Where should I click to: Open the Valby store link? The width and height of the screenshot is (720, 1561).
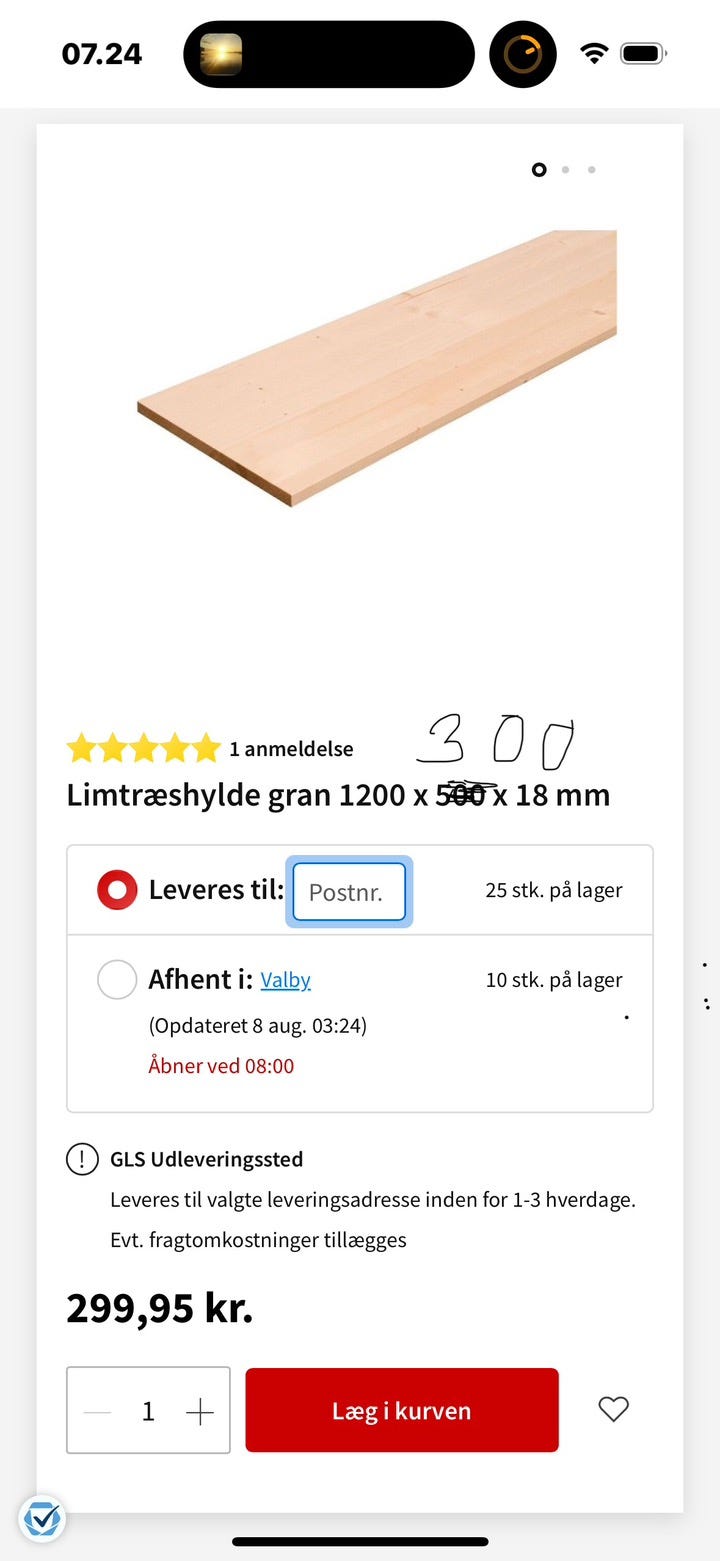[x=285, y=980]
